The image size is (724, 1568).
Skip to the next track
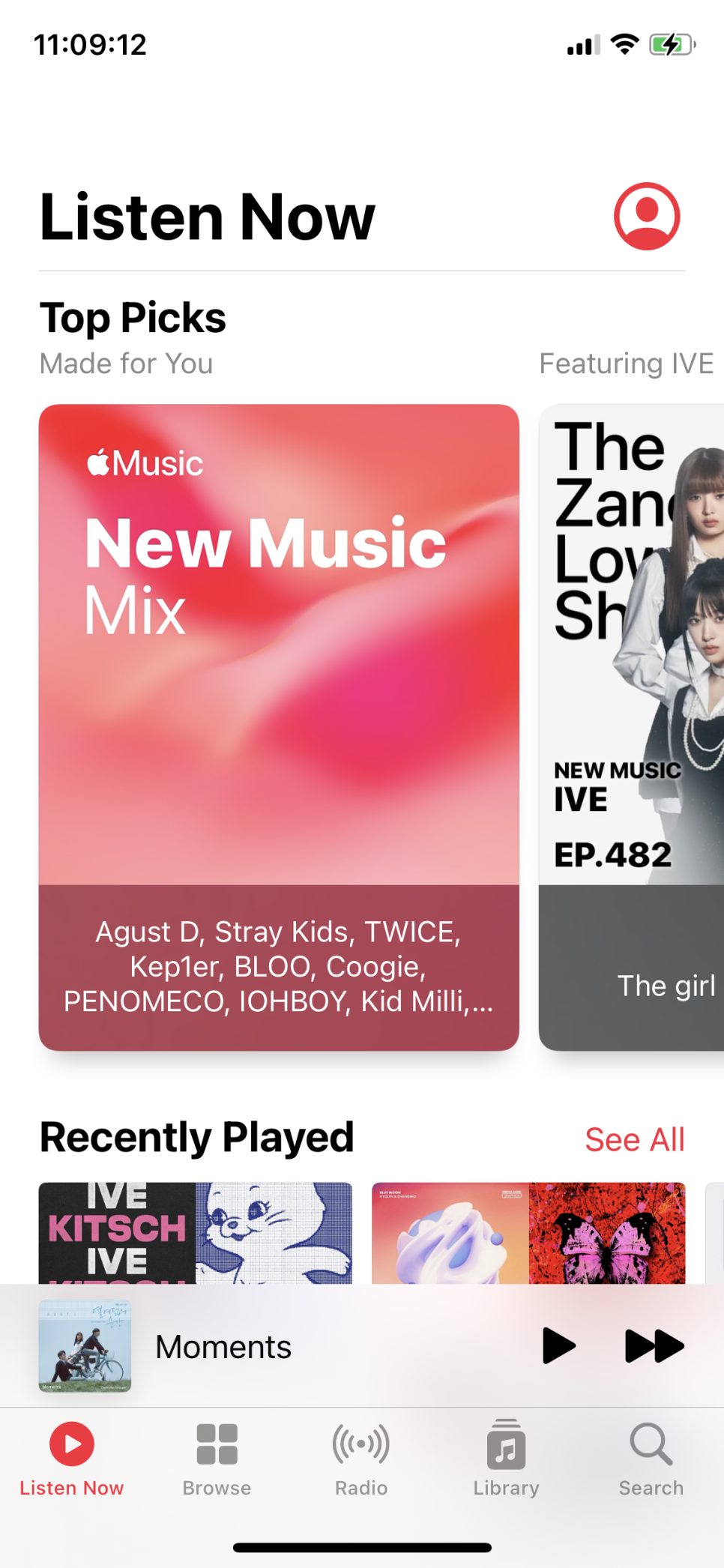(x=654, y=1346)
